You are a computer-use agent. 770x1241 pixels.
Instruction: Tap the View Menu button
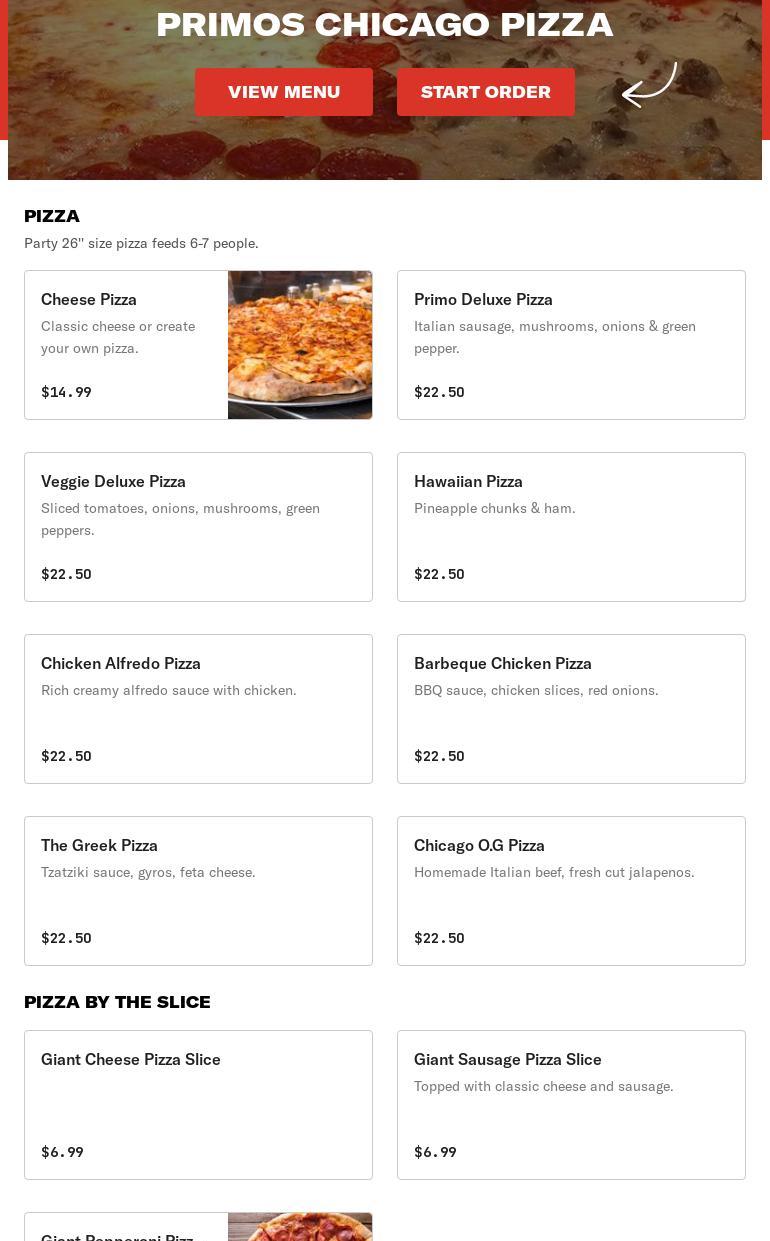point(284,92)
